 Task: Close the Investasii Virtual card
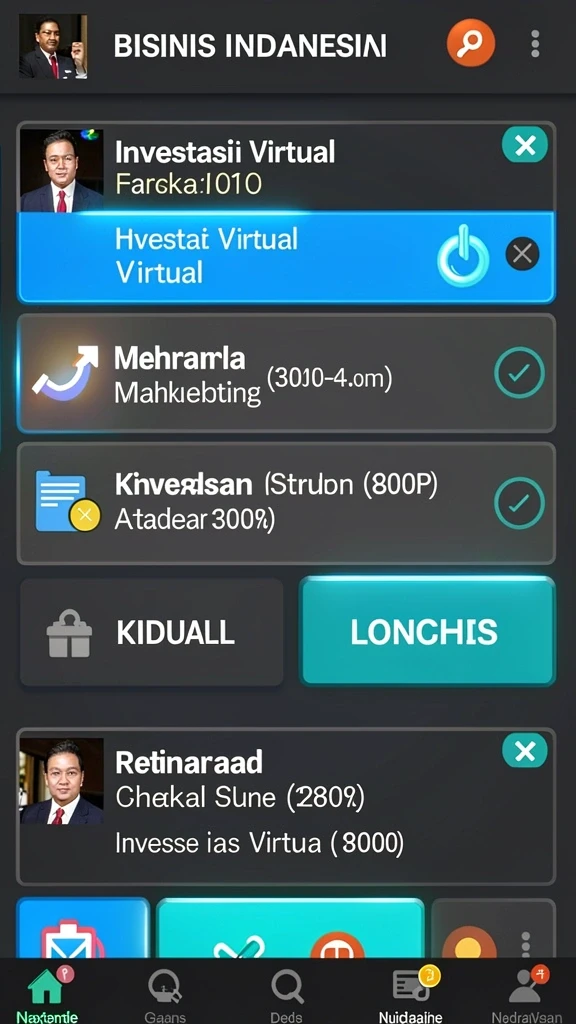click(x=524, y=145)
